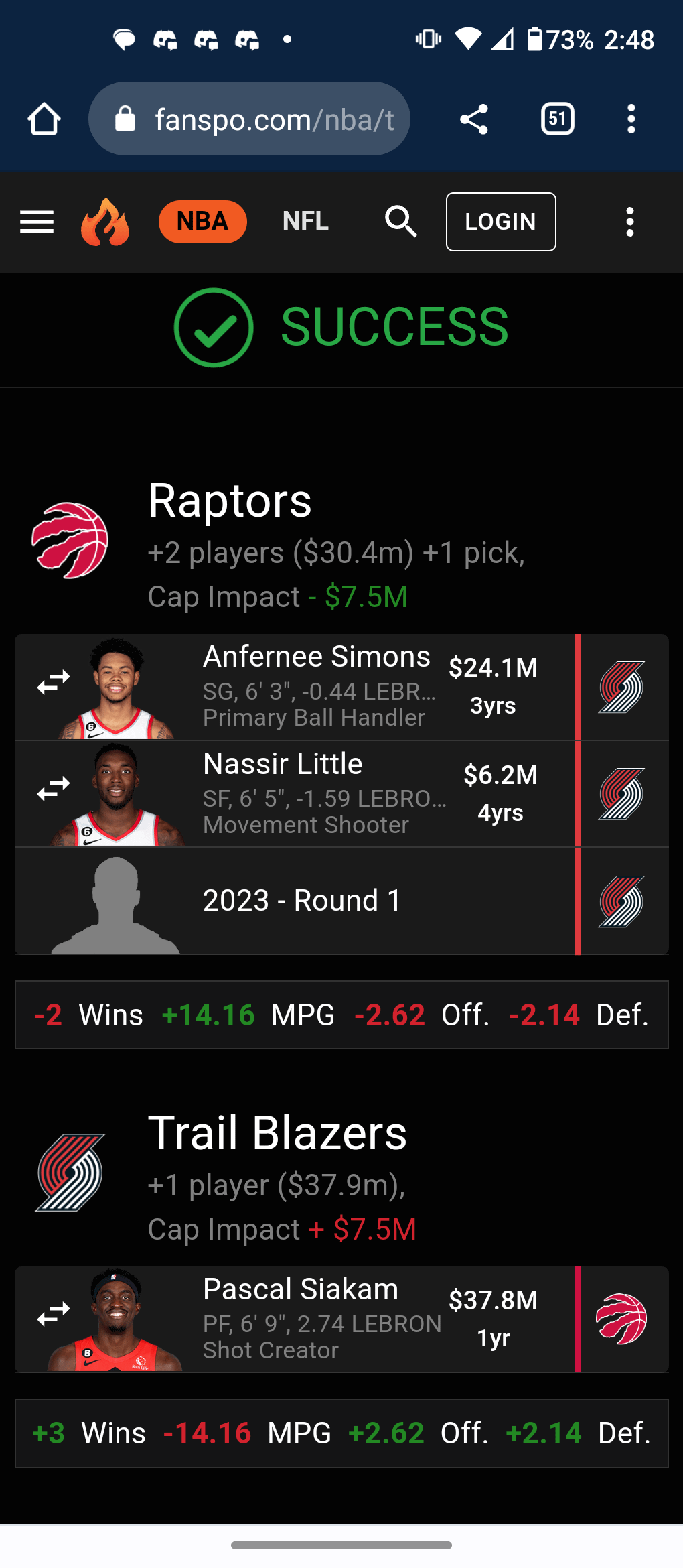Open the Fanspo more options menu
This screenshot has height=1568, width=683.
point(629,222)
